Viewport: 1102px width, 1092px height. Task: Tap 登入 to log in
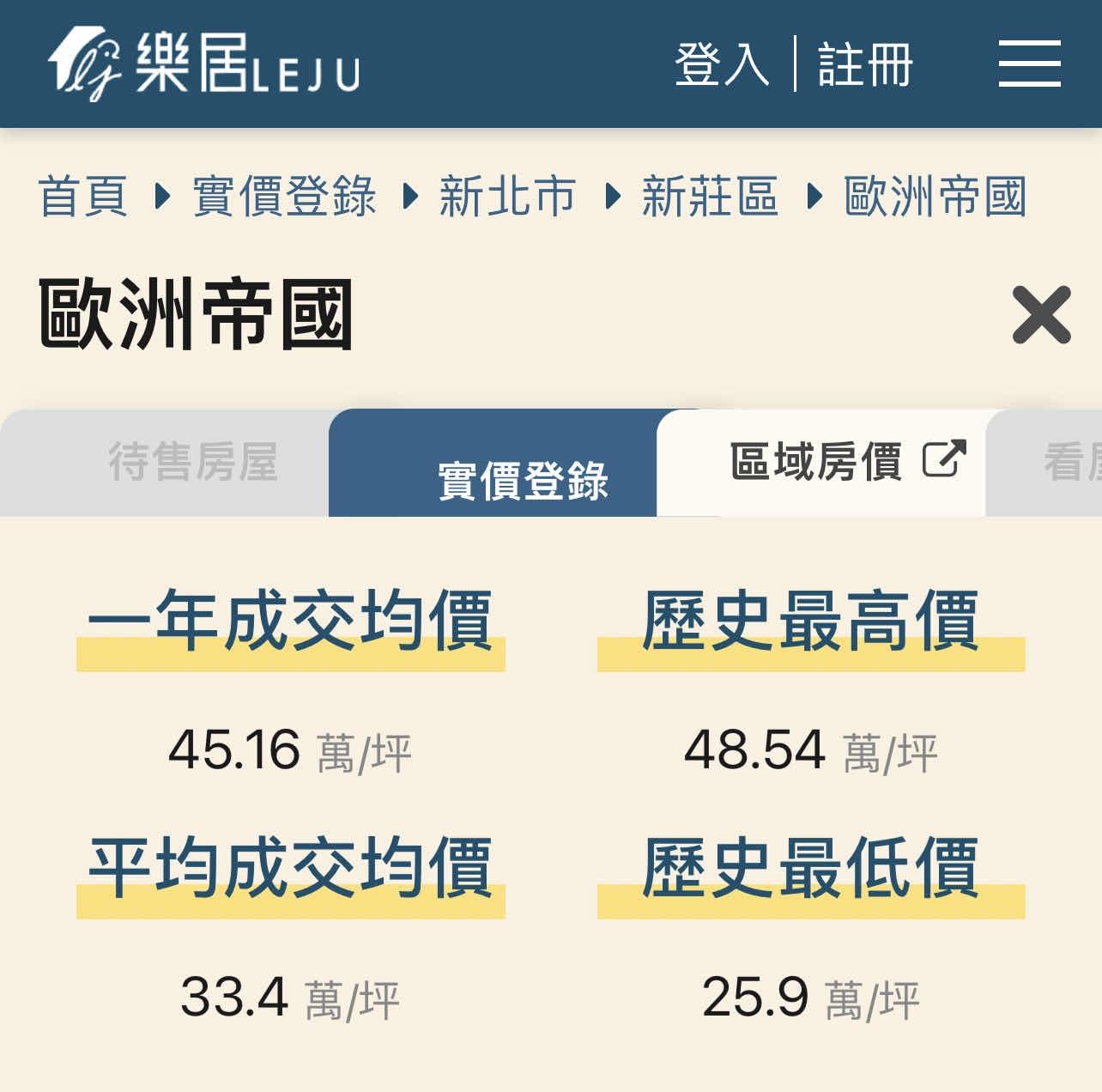click(721, 64)
